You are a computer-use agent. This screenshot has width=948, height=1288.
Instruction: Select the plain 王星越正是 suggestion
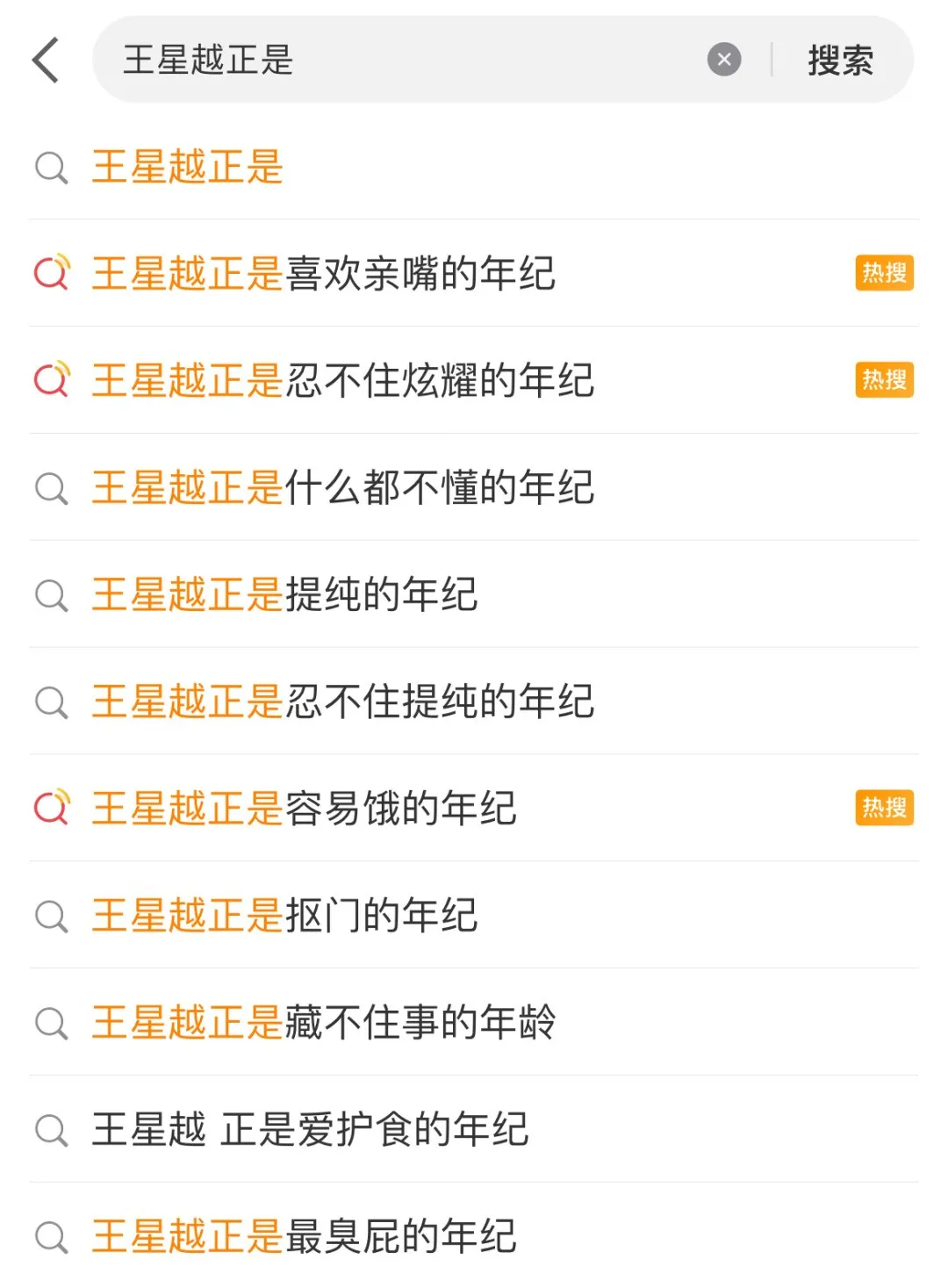(x=188, y=167)
